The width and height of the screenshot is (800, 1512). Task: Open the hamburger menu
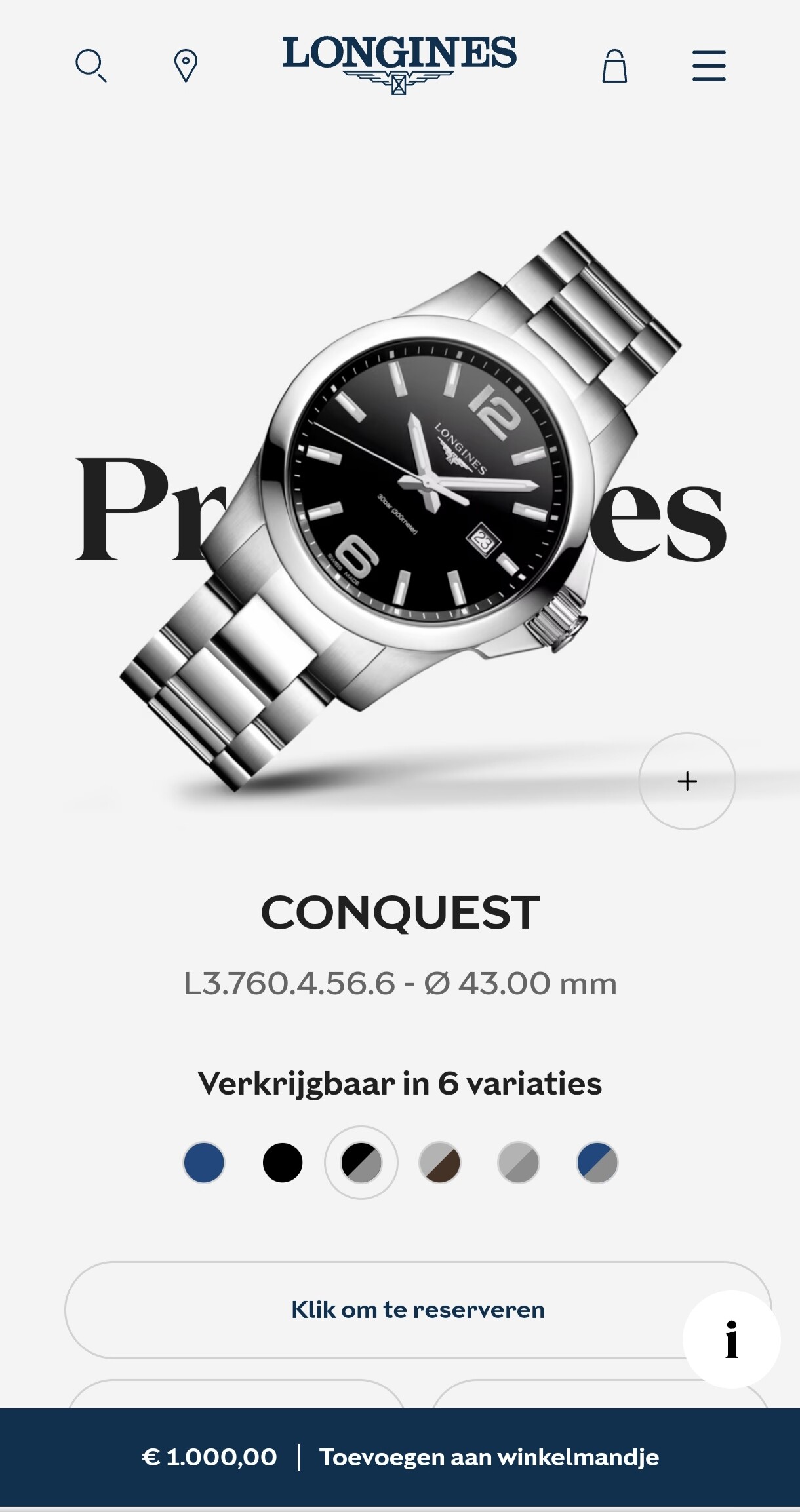point(709,66)
